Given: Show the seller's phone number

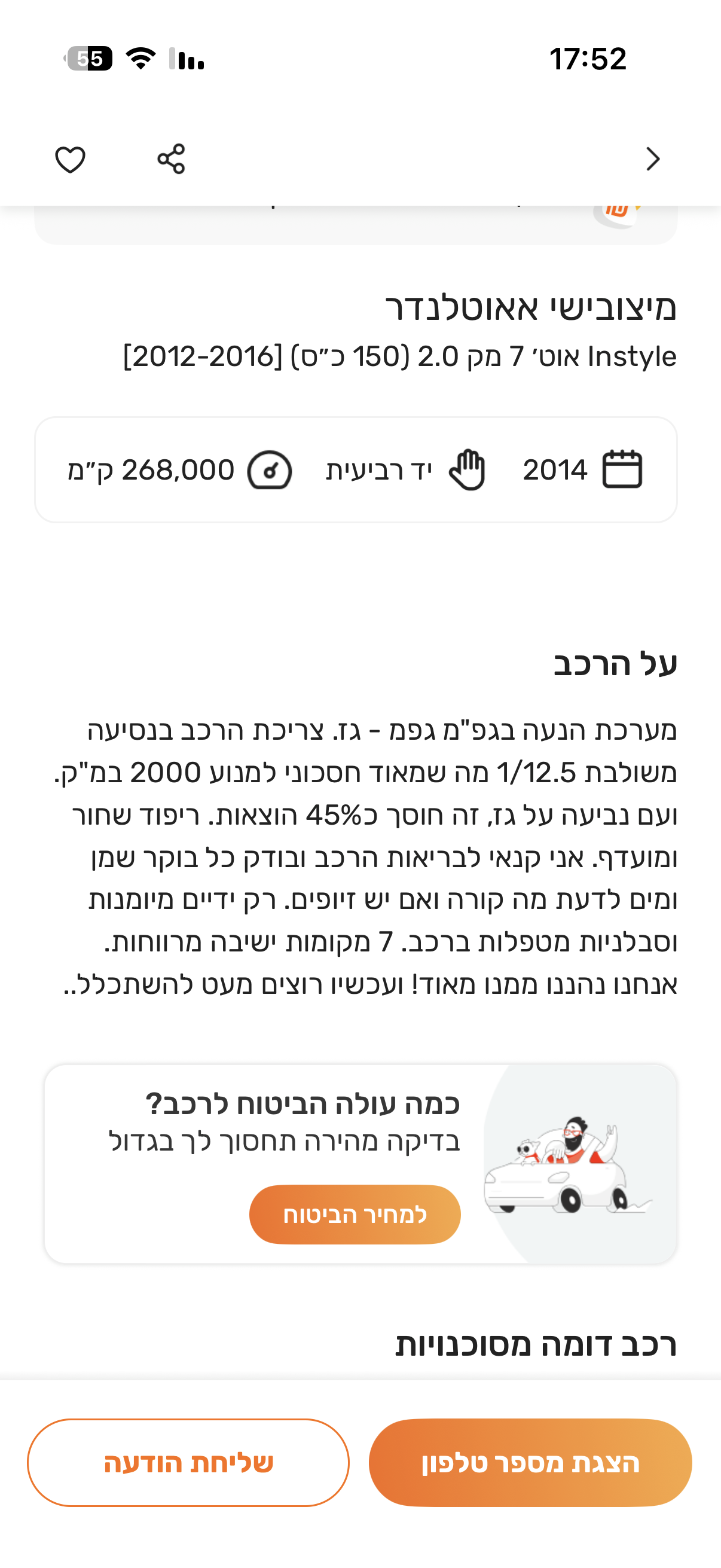Looking at the screenshot, I should (530, 1463).
